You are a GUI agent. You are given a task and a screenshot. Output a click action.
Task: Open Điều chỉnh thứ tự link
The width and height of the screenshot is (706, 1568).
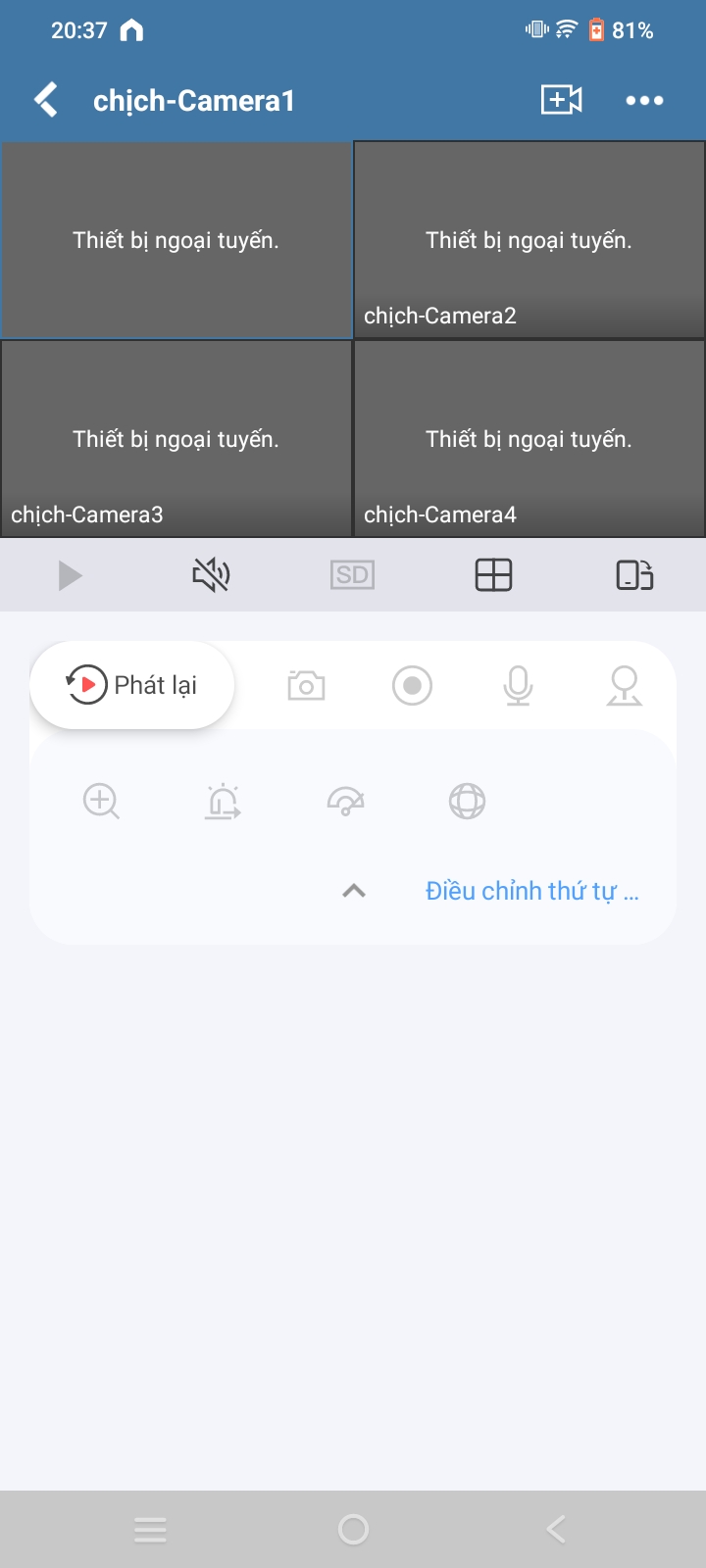pyautogui.click(x=531, y=891)
